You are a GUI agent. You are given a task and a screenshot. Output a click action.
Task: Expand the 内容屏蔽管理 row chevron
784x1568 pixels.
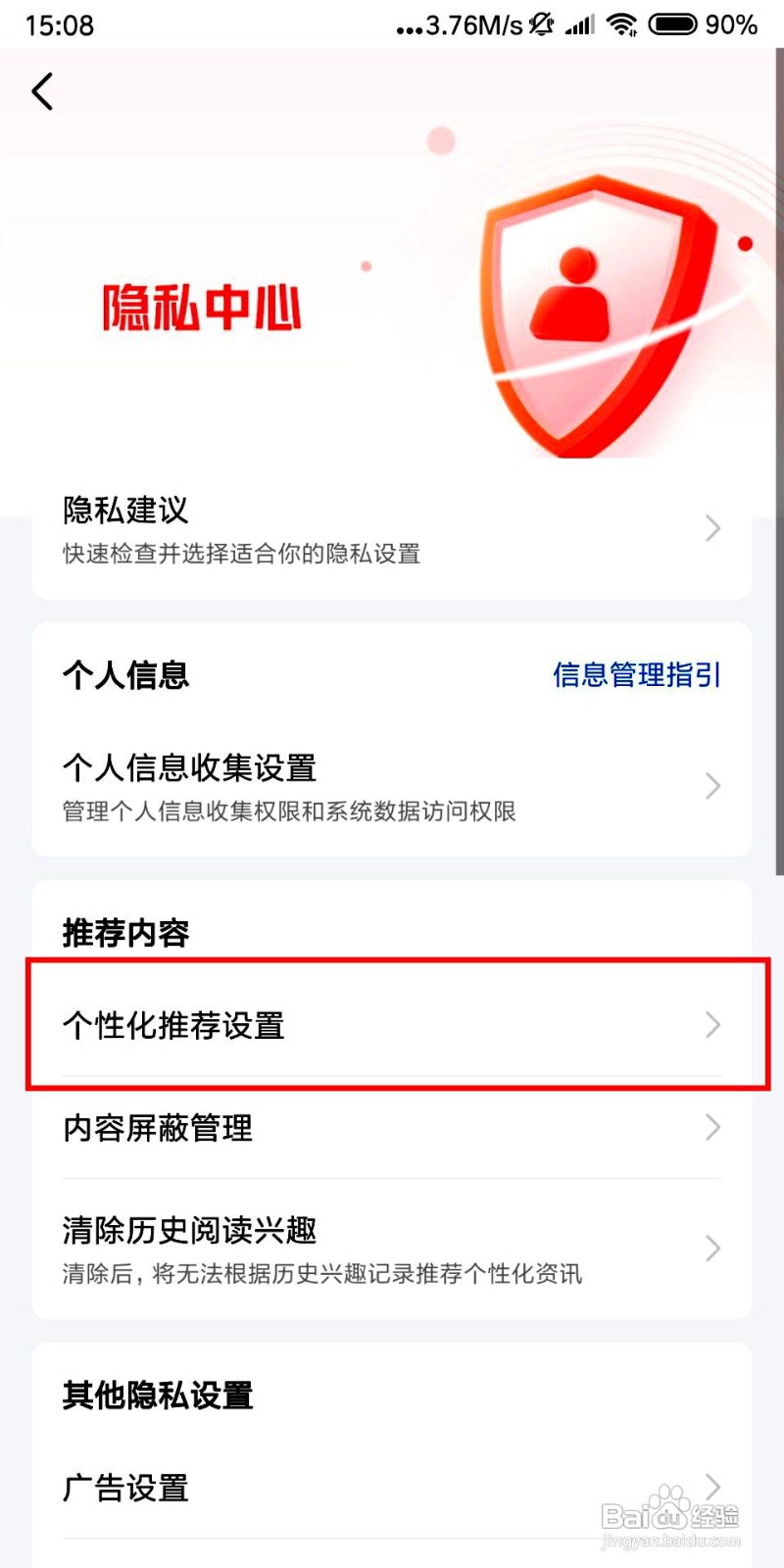click(x=712, y=1128)
